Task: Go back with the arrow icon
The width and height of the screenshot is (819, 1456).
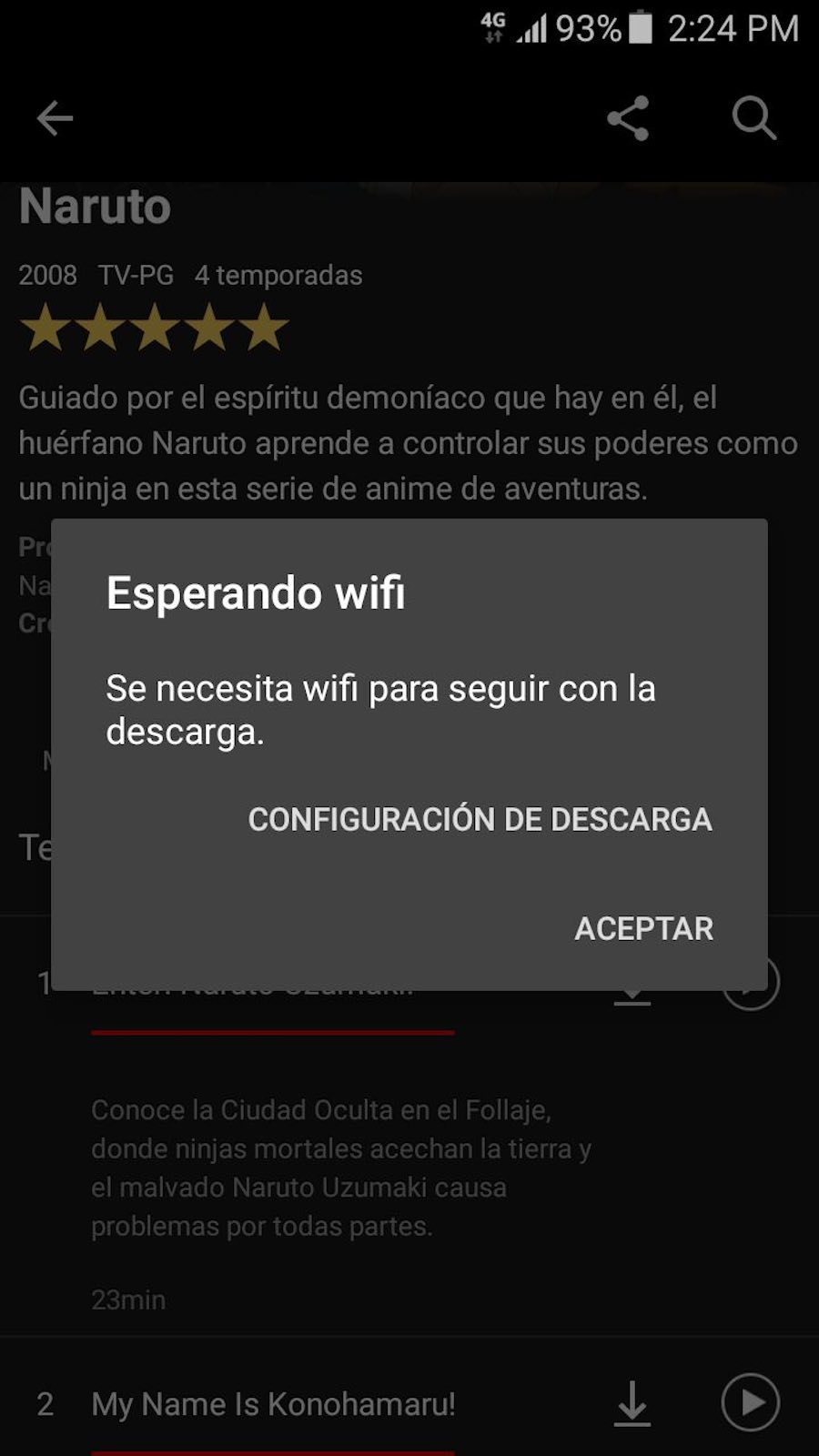Action: pos(55,118)
